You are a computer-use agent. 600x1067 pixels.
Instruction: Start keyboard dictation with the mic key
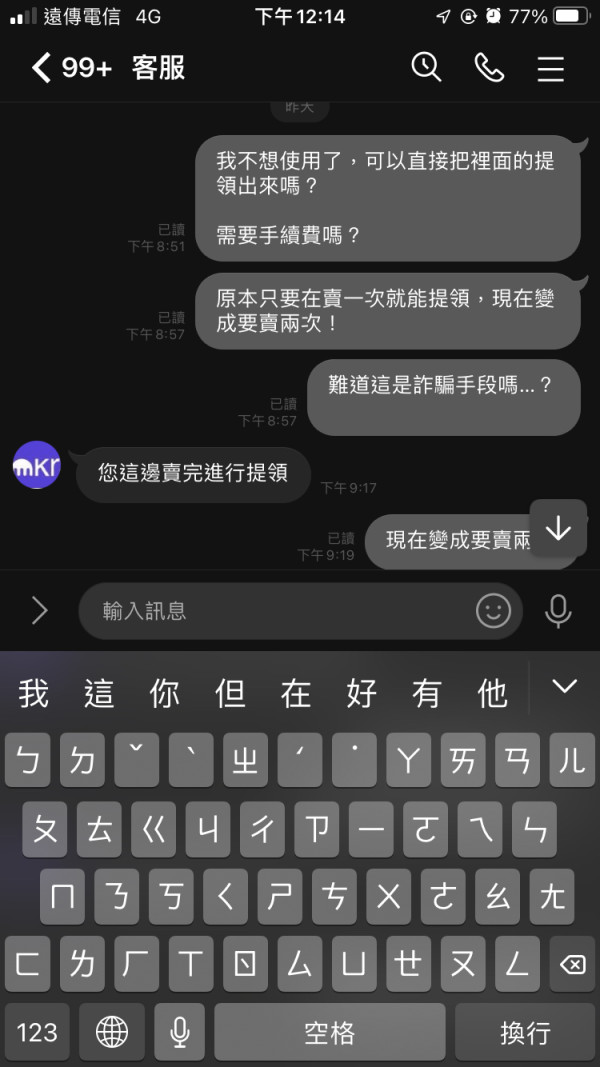[180, 1032]
